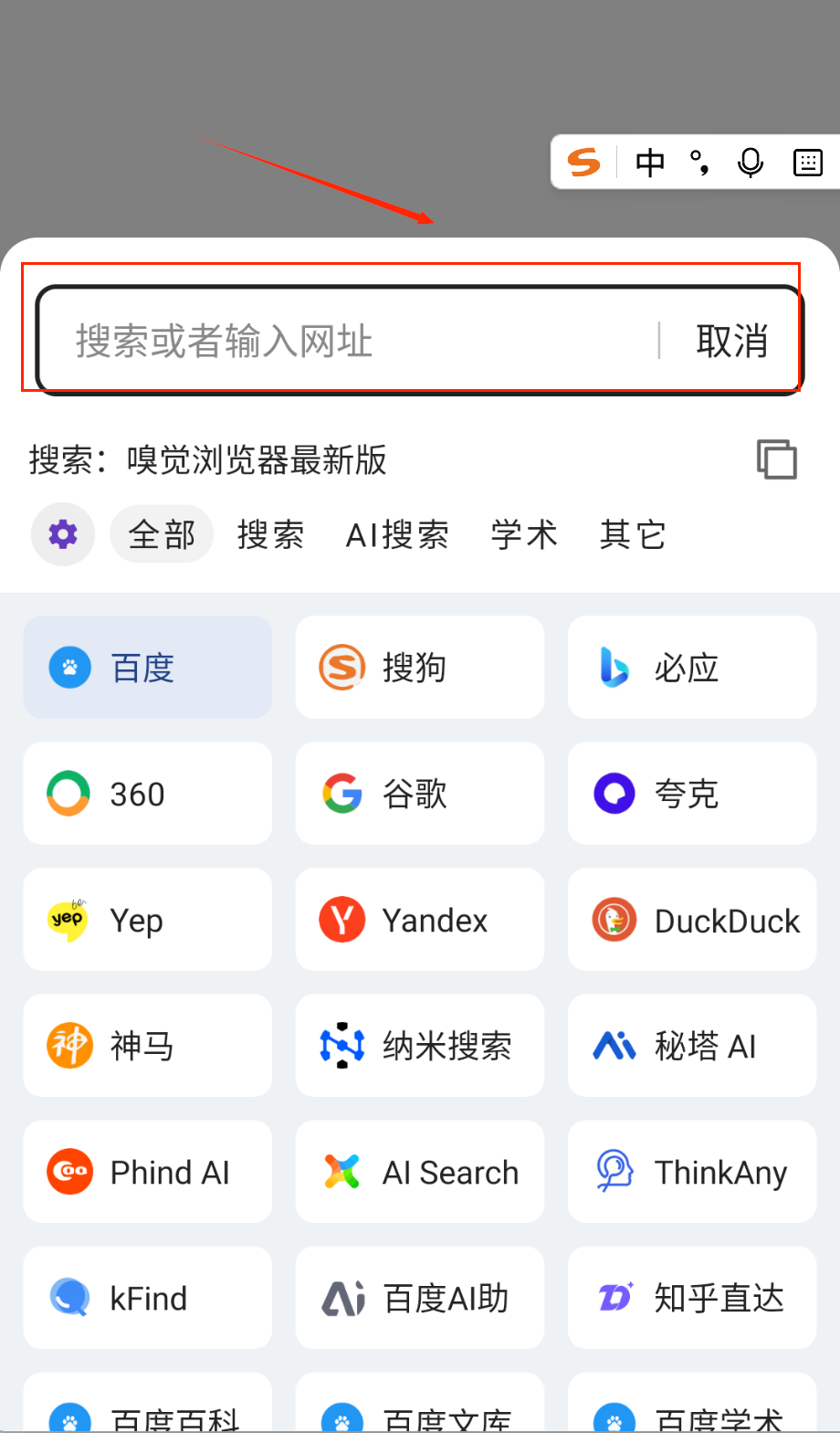This screenshot has width=840, height=1433.
Task: Switch to the AI搜索 tab
Action: 397,534
